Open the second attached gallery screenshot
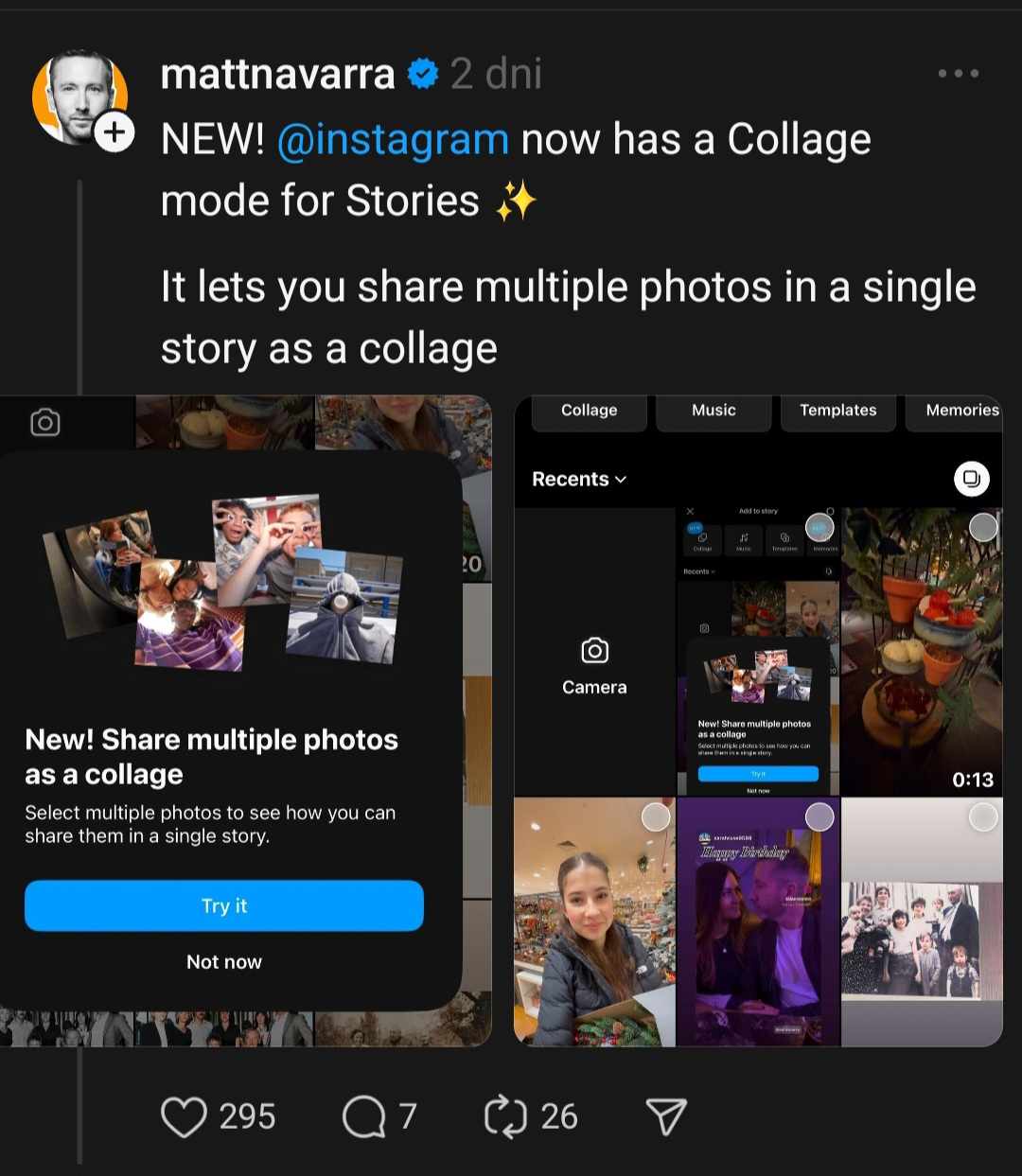The image size is (1022, 1176). pyautogui.click(x=757, y=720)
